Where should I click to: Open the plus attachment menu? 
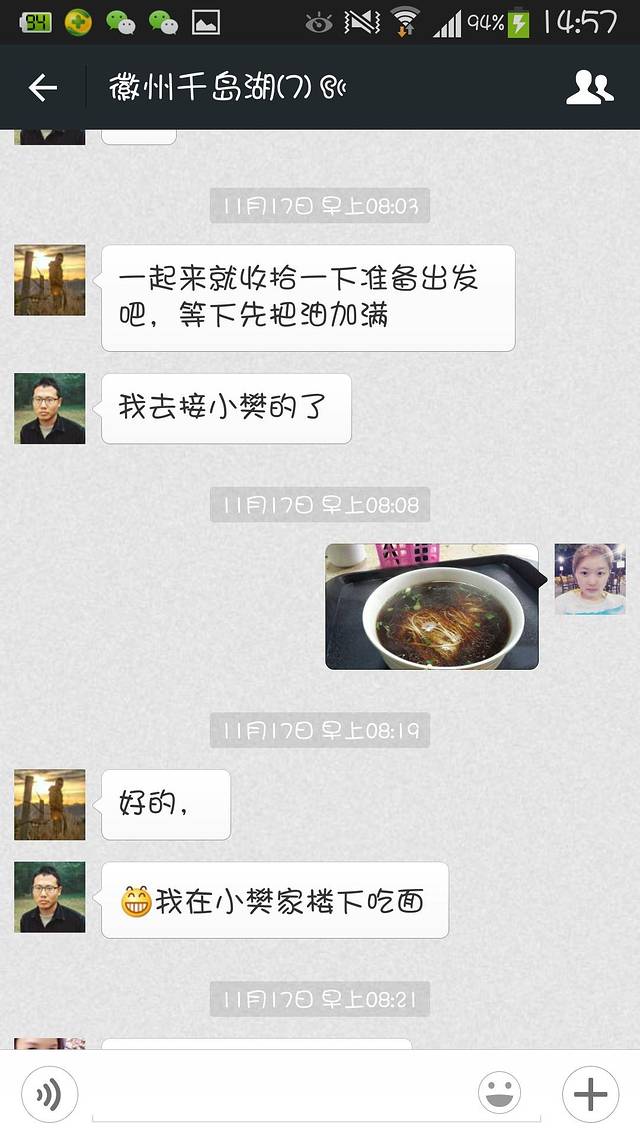(590, 1094)
